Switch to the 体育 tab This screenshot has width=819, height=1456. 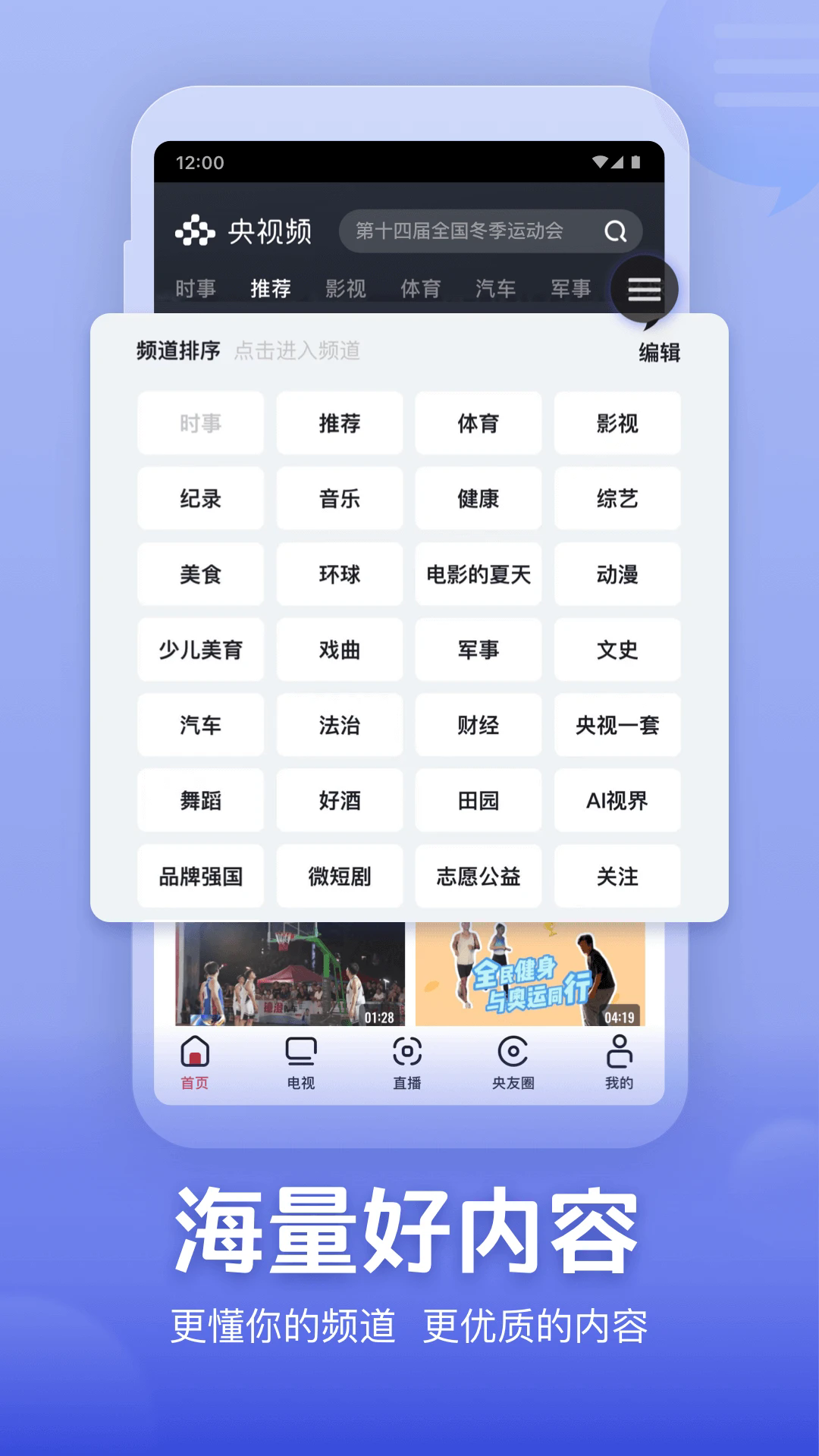pyautogui.click(x=422, y=289)
